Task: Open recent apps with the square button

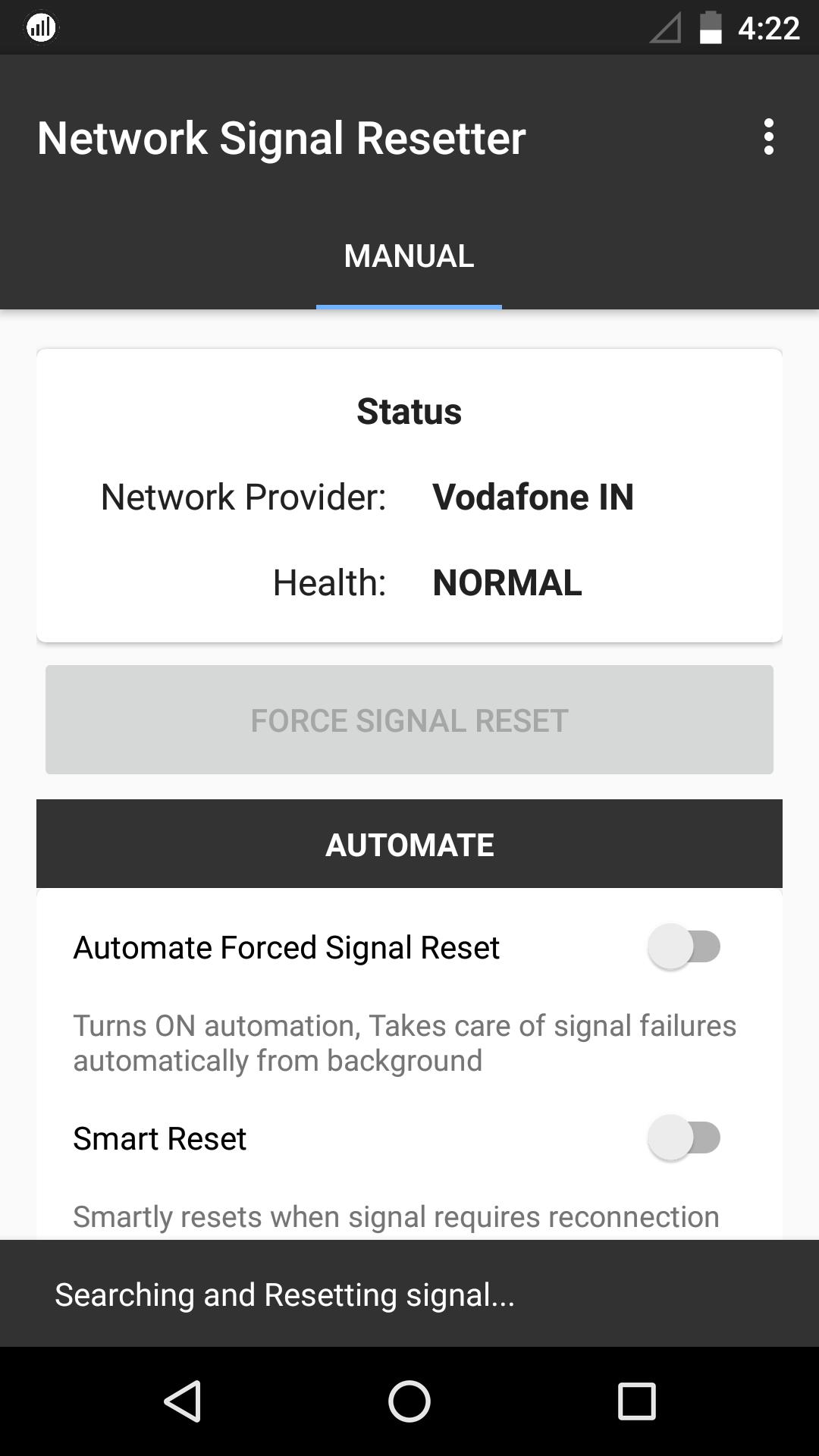Action: (634, 1401)
